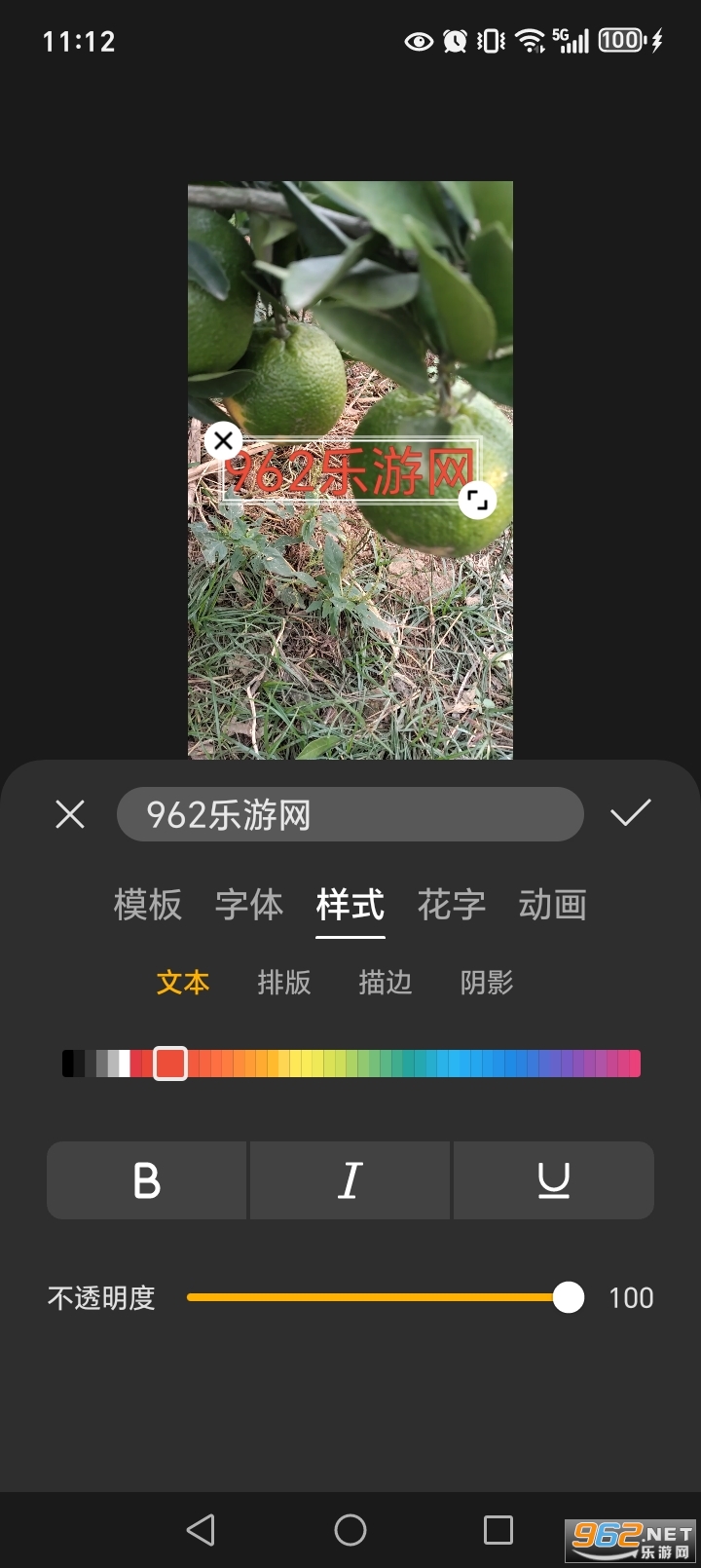This screenshot has height=1568, width=701.
Task: Apply underline formatting to the text
Action: [553, 1180]
